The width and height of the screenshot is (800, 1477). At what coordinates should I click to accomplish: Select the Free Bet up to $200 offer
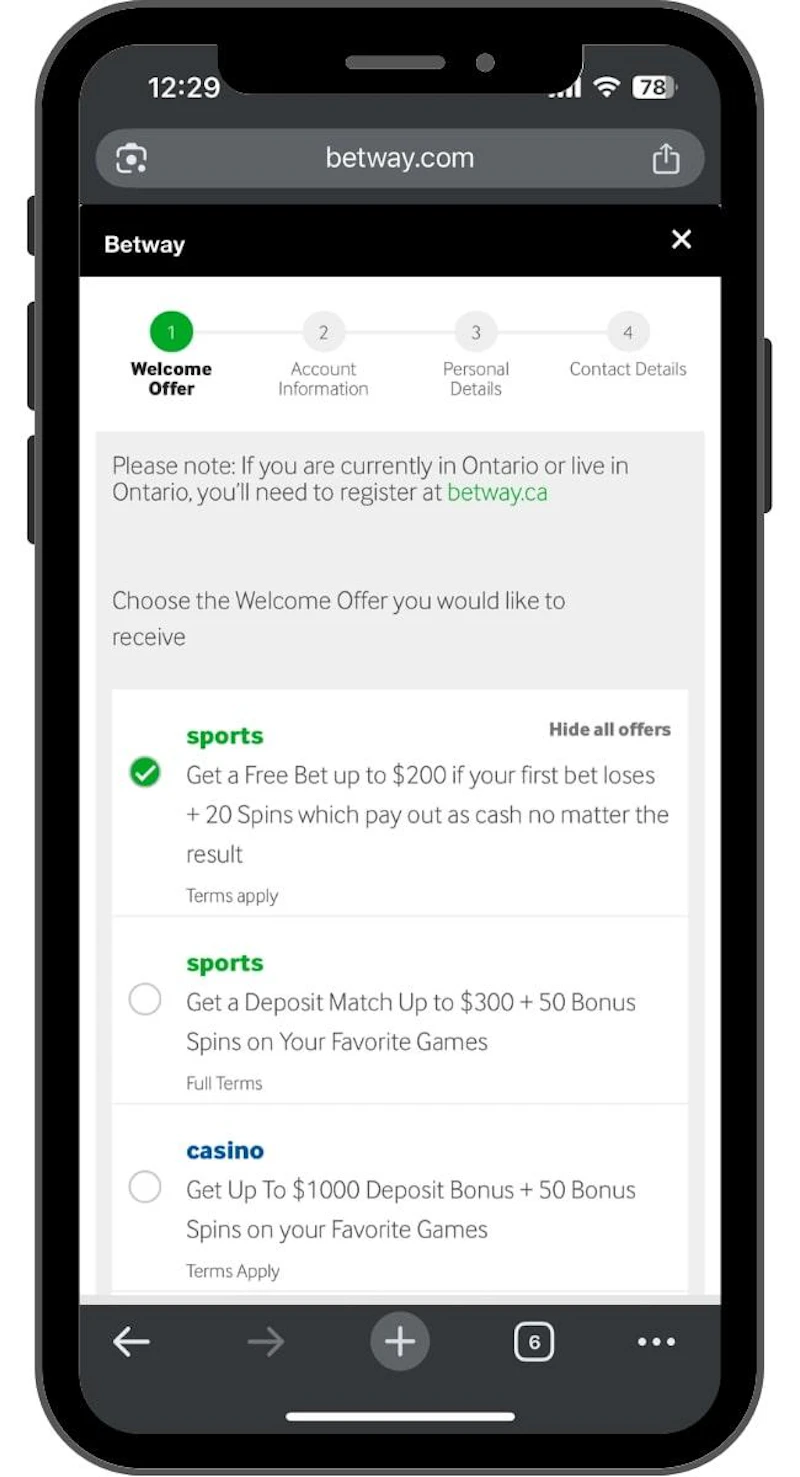(x=145, y=772)
